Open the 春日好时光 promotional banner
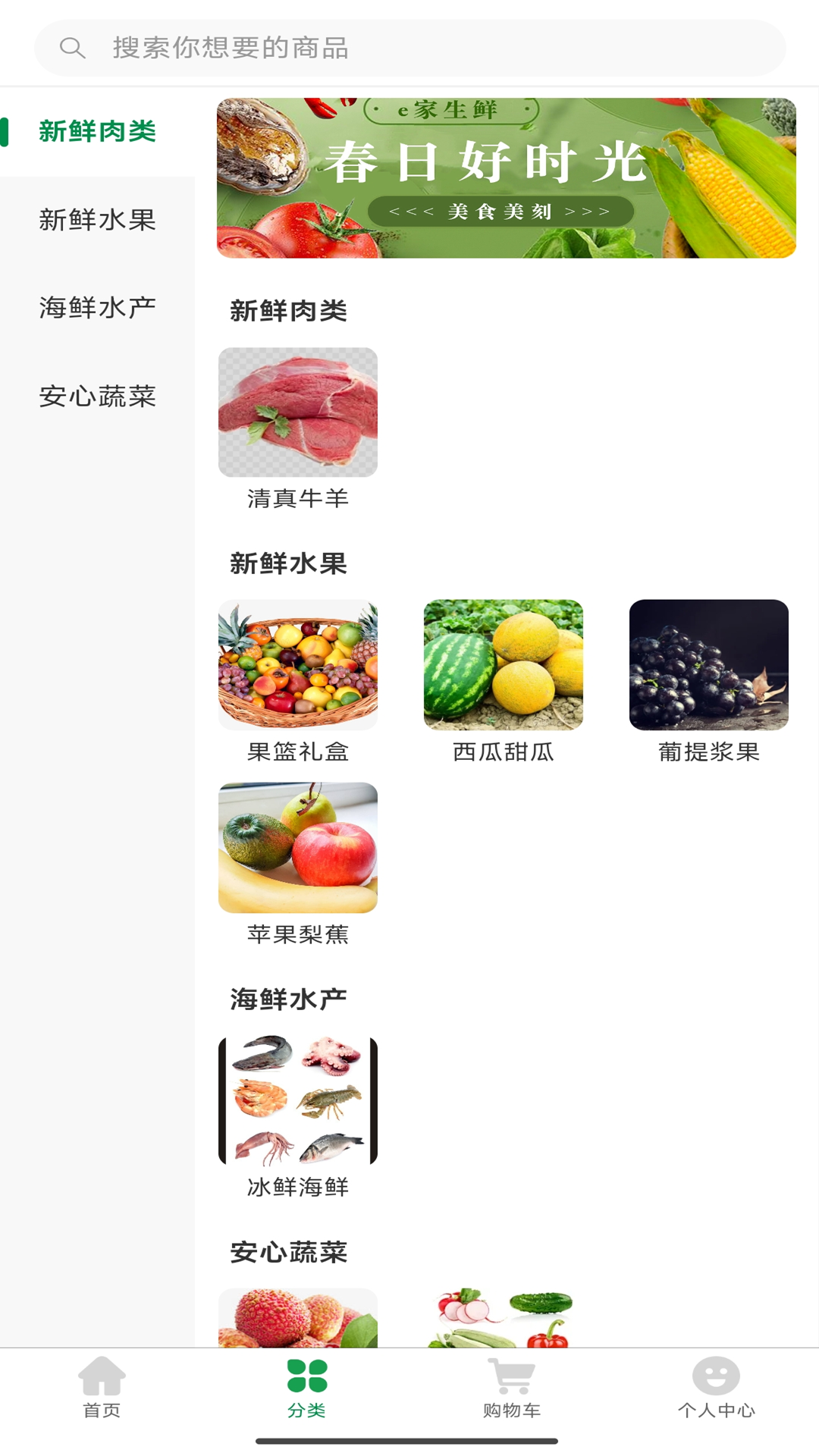This screenshot has width=819, height=1456. coord(506,178)
